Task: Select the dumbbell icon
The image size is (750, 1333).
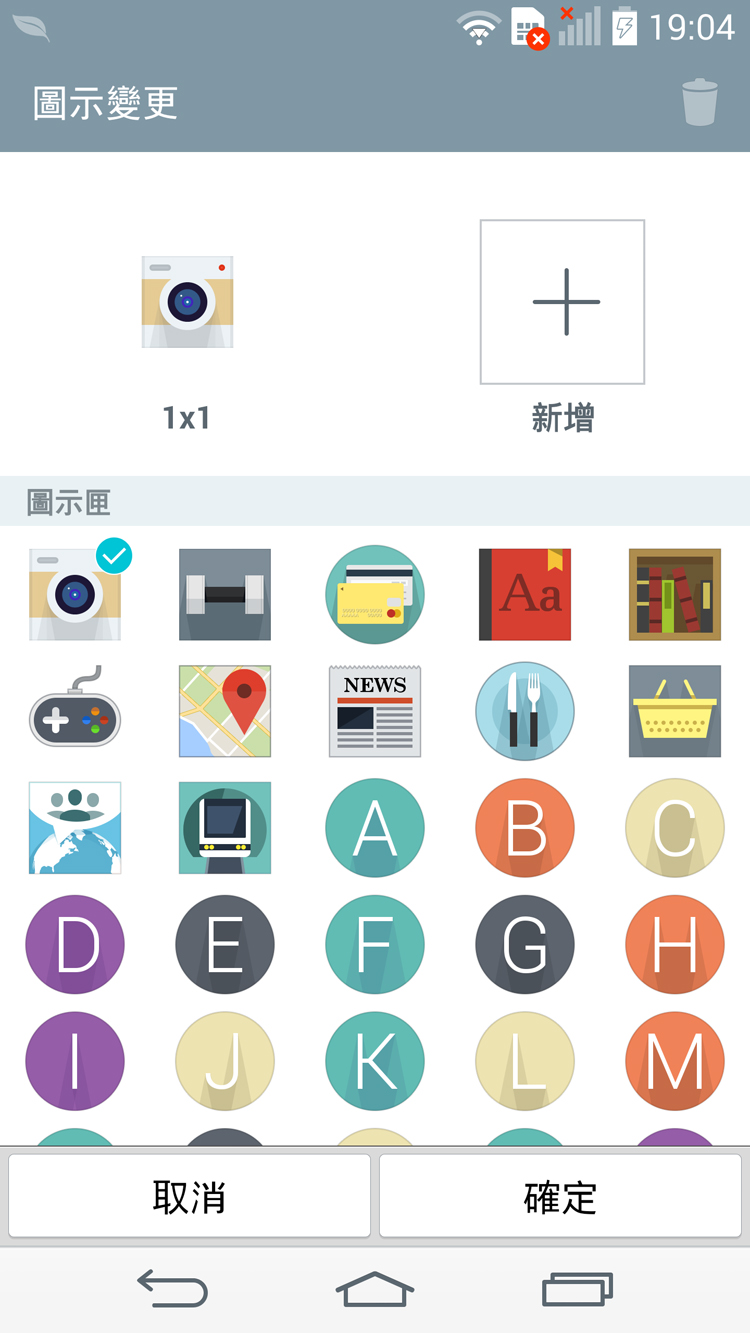Action: tap(225, 594)
